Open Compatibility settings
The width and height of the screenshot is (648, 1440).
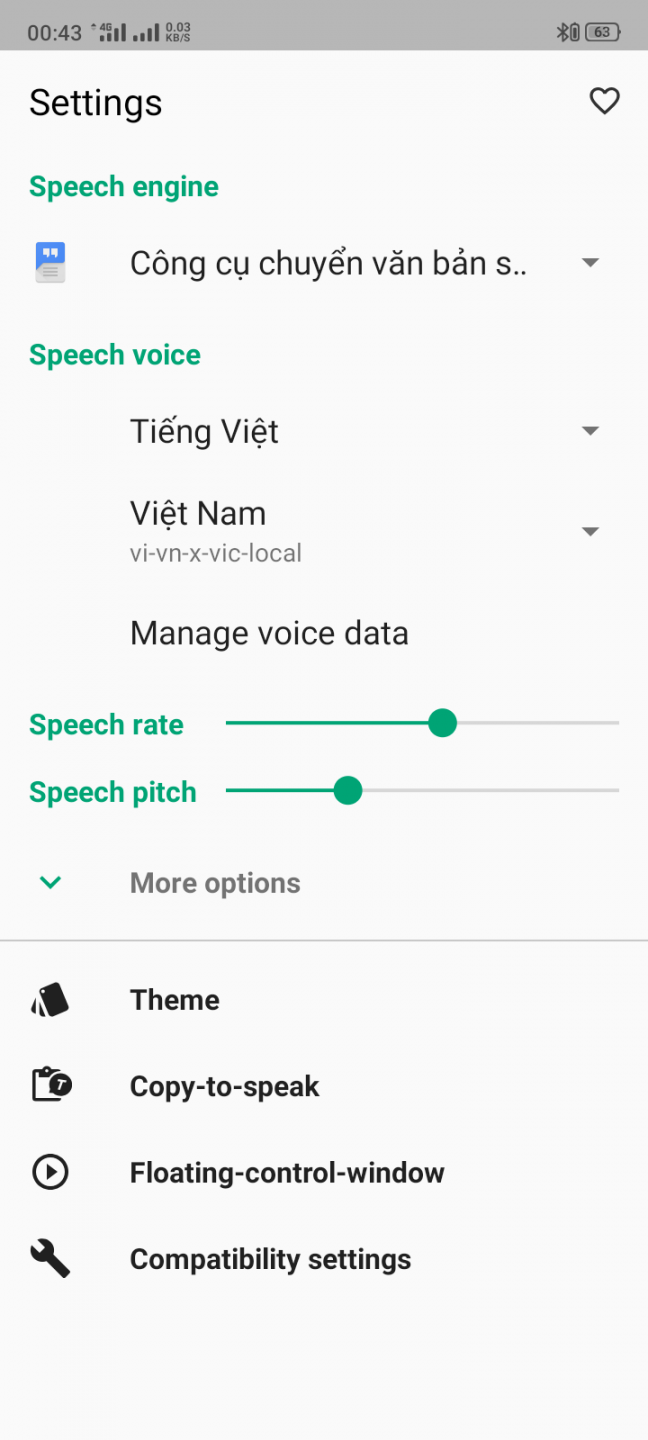coord(270,1259)
